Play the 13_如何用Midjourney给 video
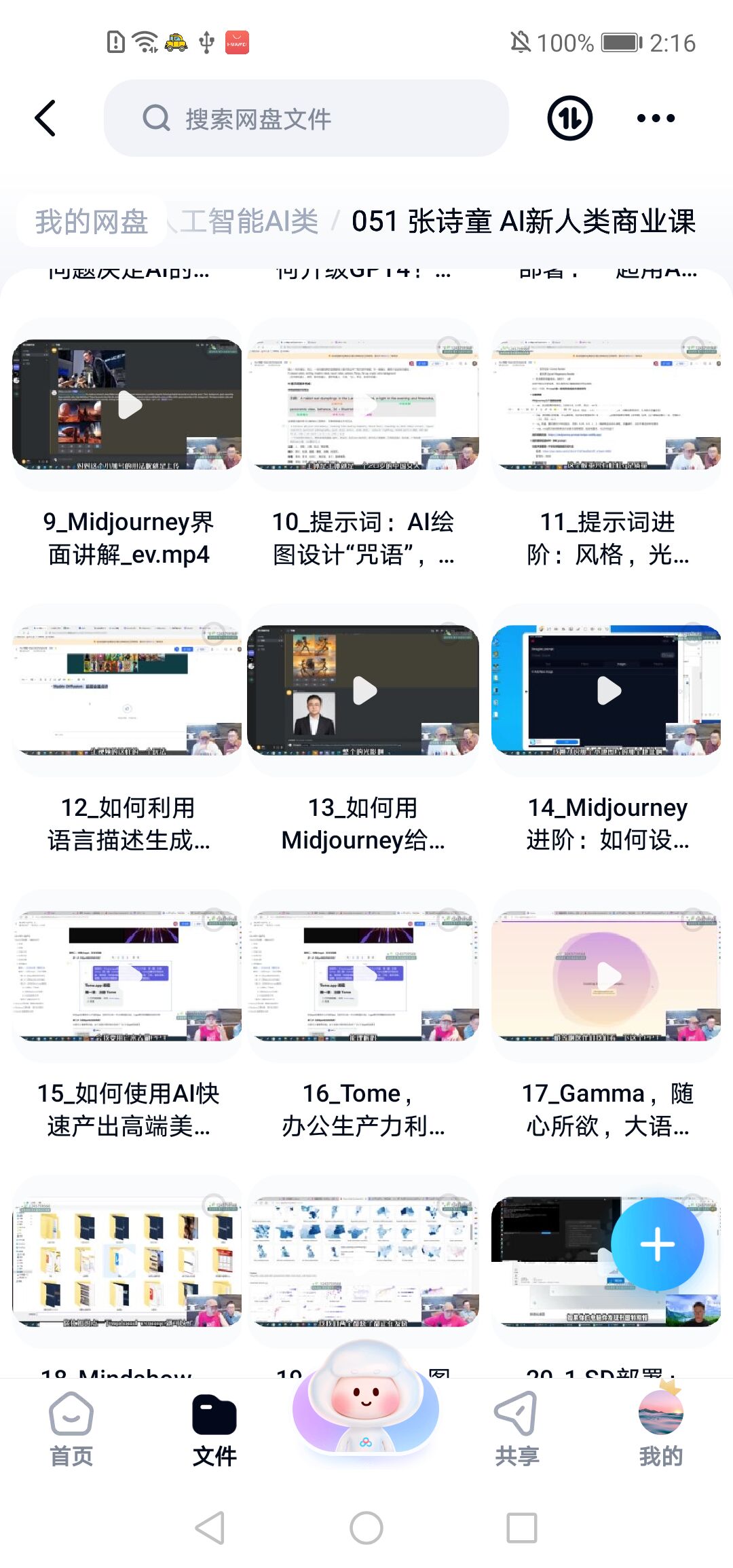Viewport: 733px width, 1568px height. point(363,691)
